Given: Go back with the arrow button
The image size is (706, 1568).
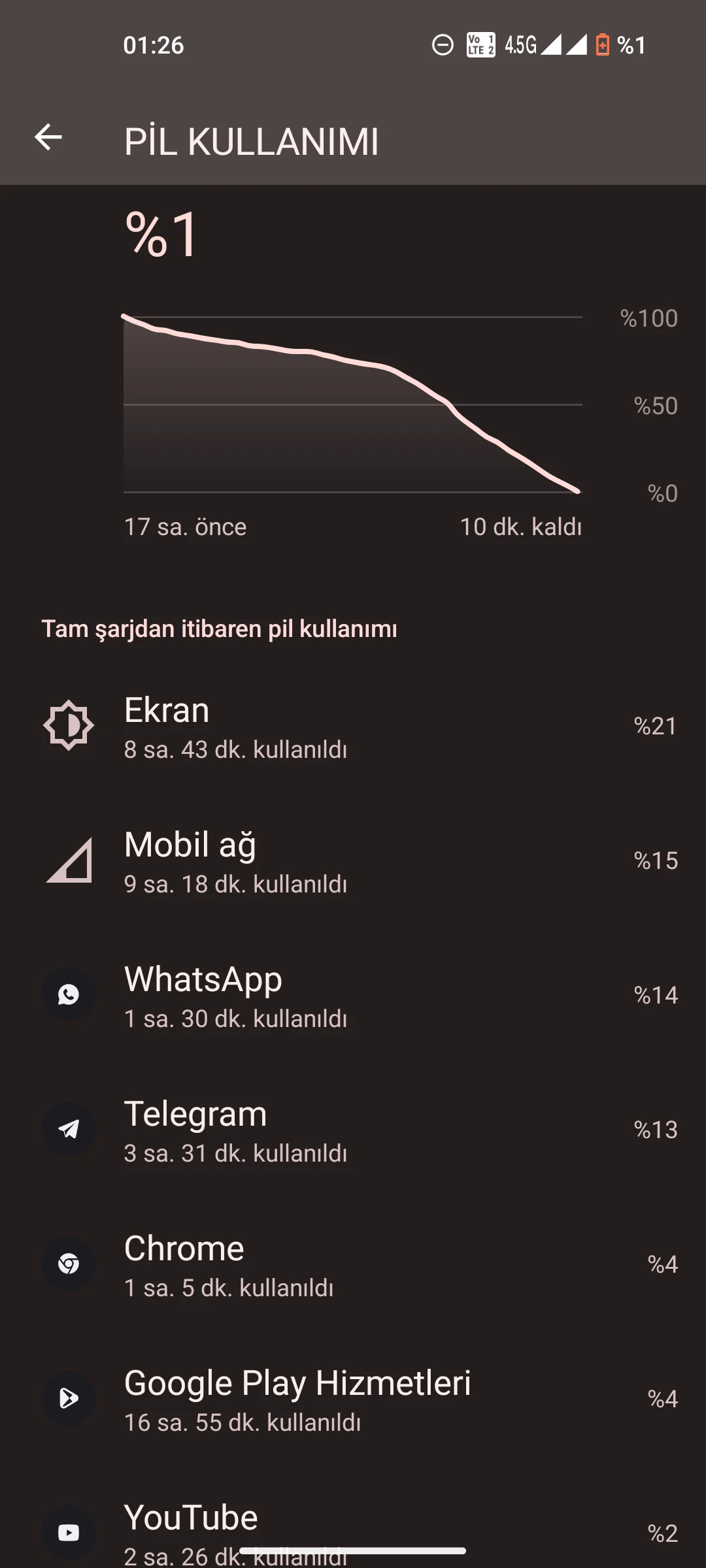Looking at the screenshot, I should pos(48,138).
